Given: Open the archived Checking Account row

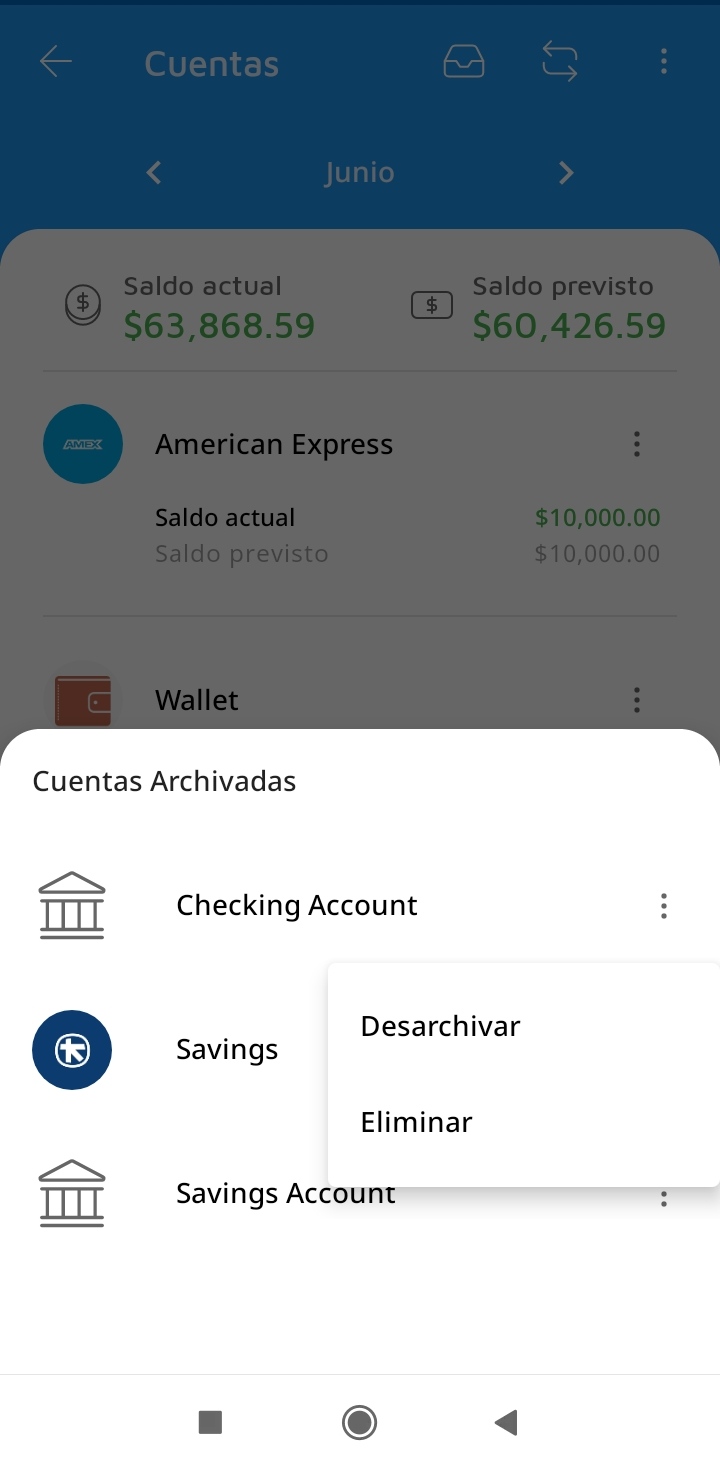Looking at the screenshot, I should coord(297,906).
